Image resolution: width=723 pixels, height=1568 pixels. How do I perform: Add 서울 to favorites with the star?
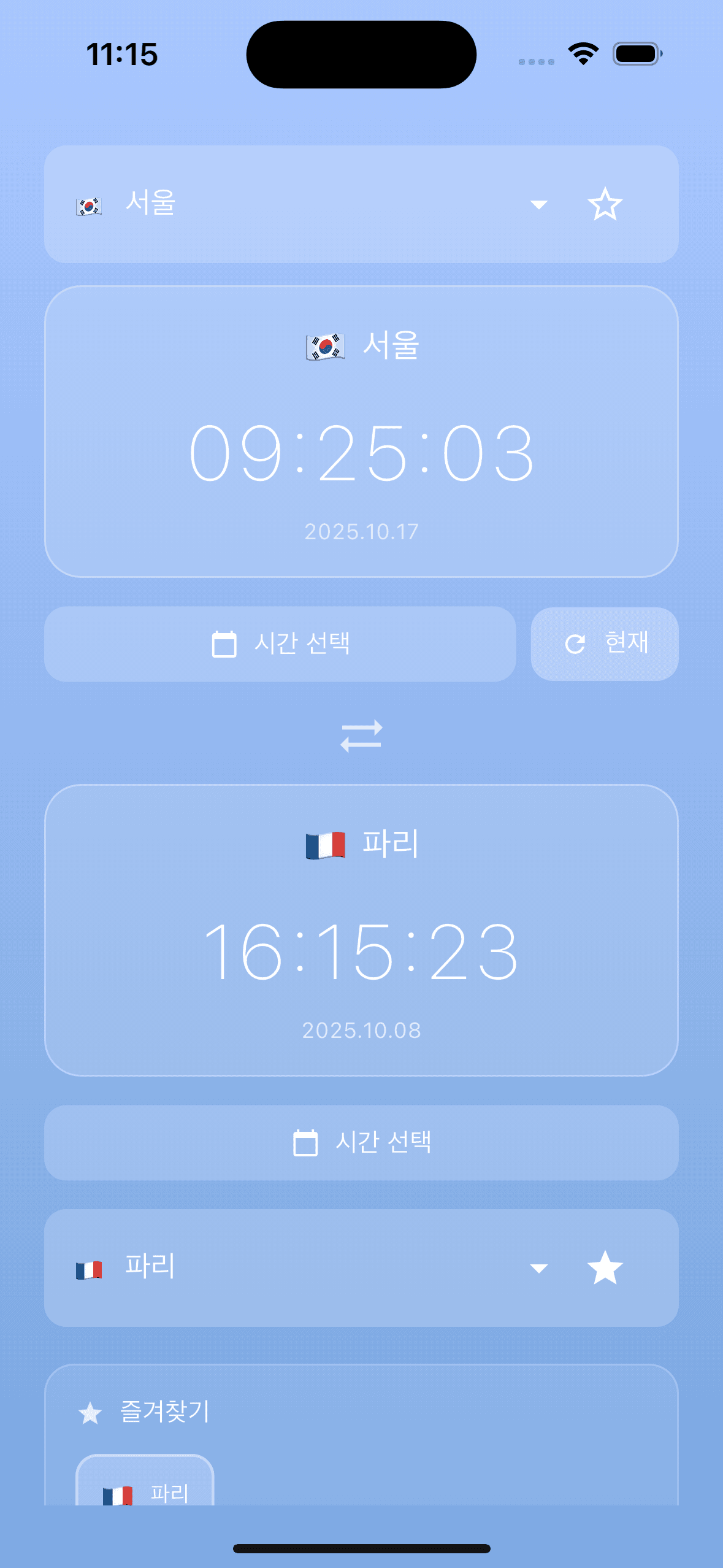[x=605, y=204]
